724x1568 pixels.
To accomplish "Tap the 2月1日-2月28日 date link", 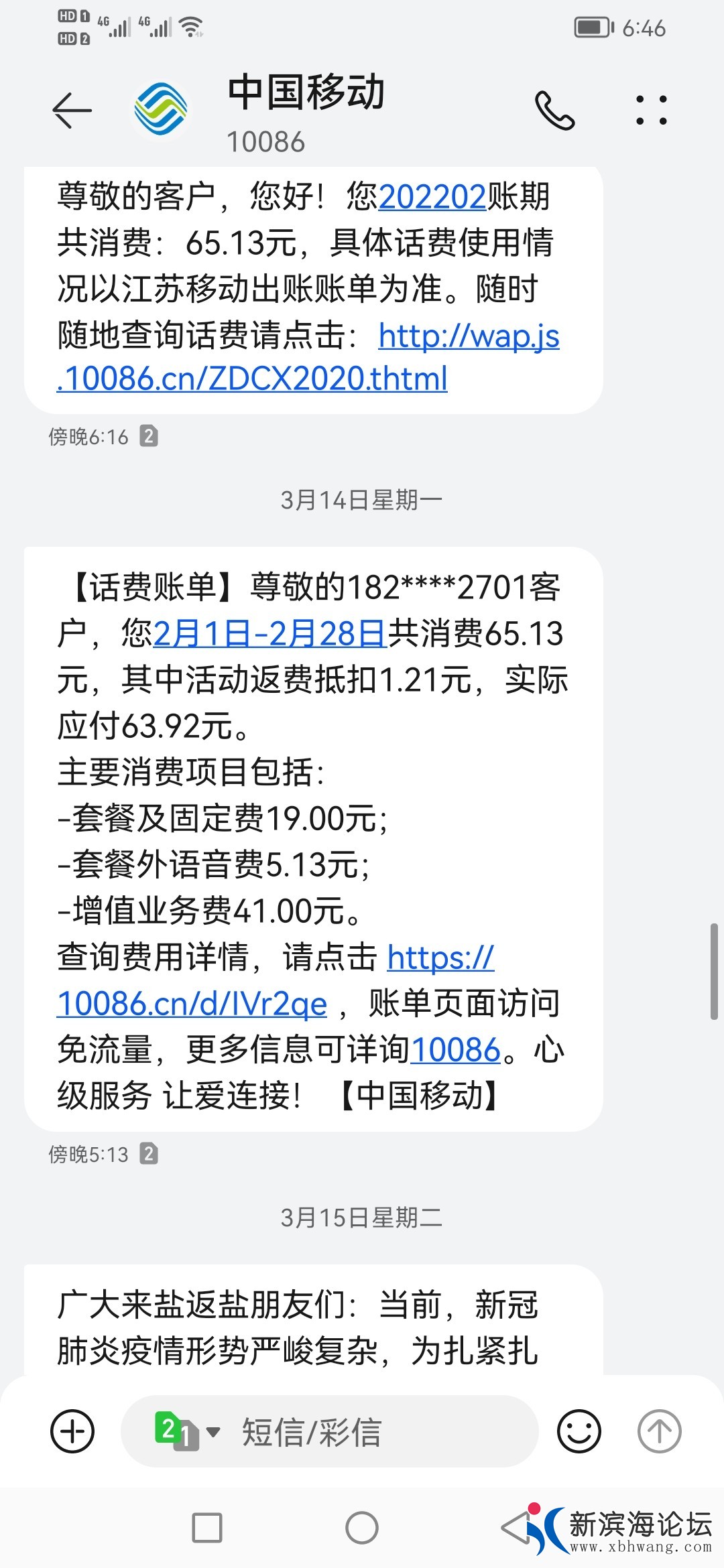I will (x=270, y=634).
